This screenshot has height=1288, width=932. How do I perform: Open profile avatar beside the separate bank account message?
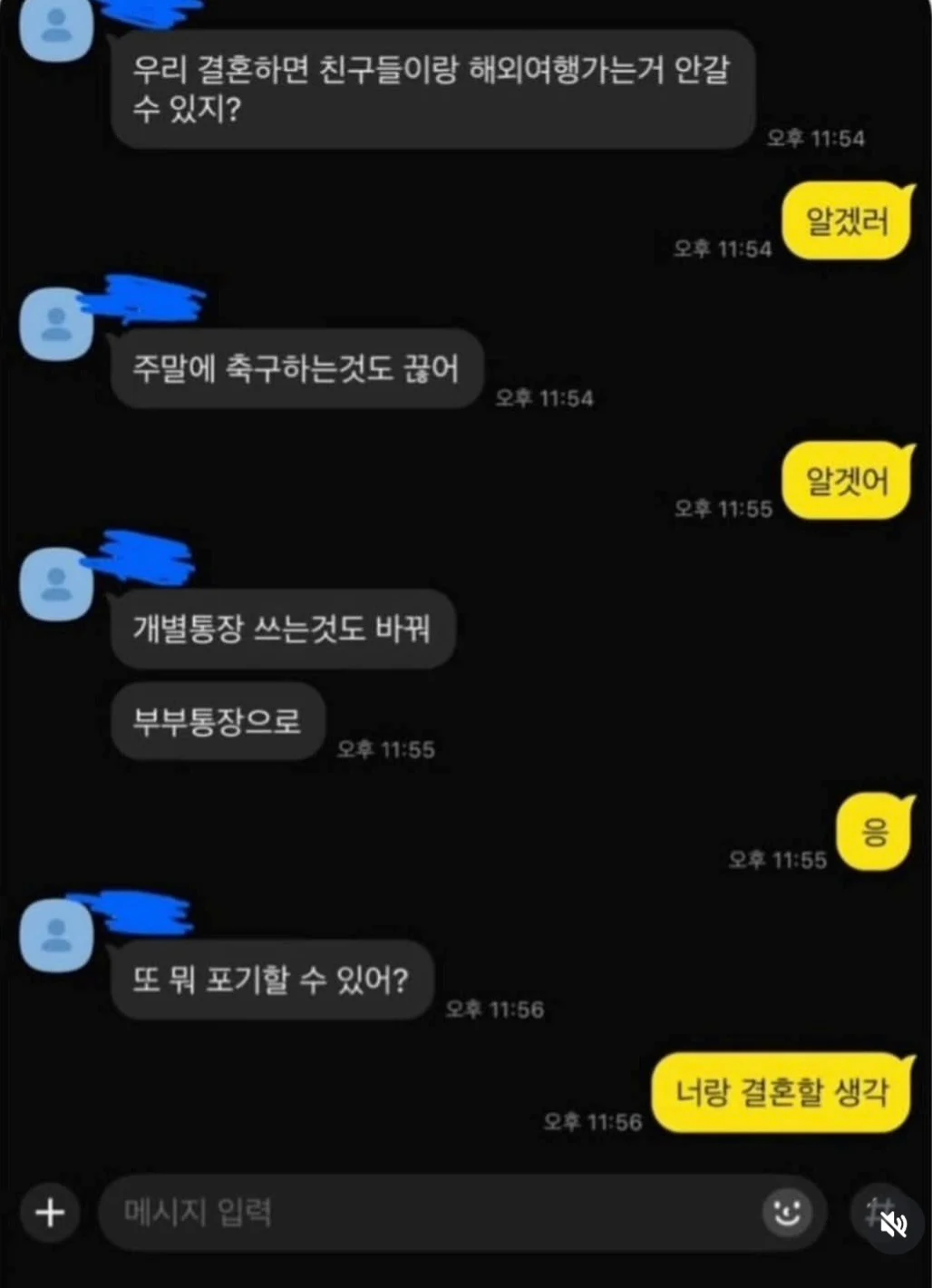[x=56, y=583]
